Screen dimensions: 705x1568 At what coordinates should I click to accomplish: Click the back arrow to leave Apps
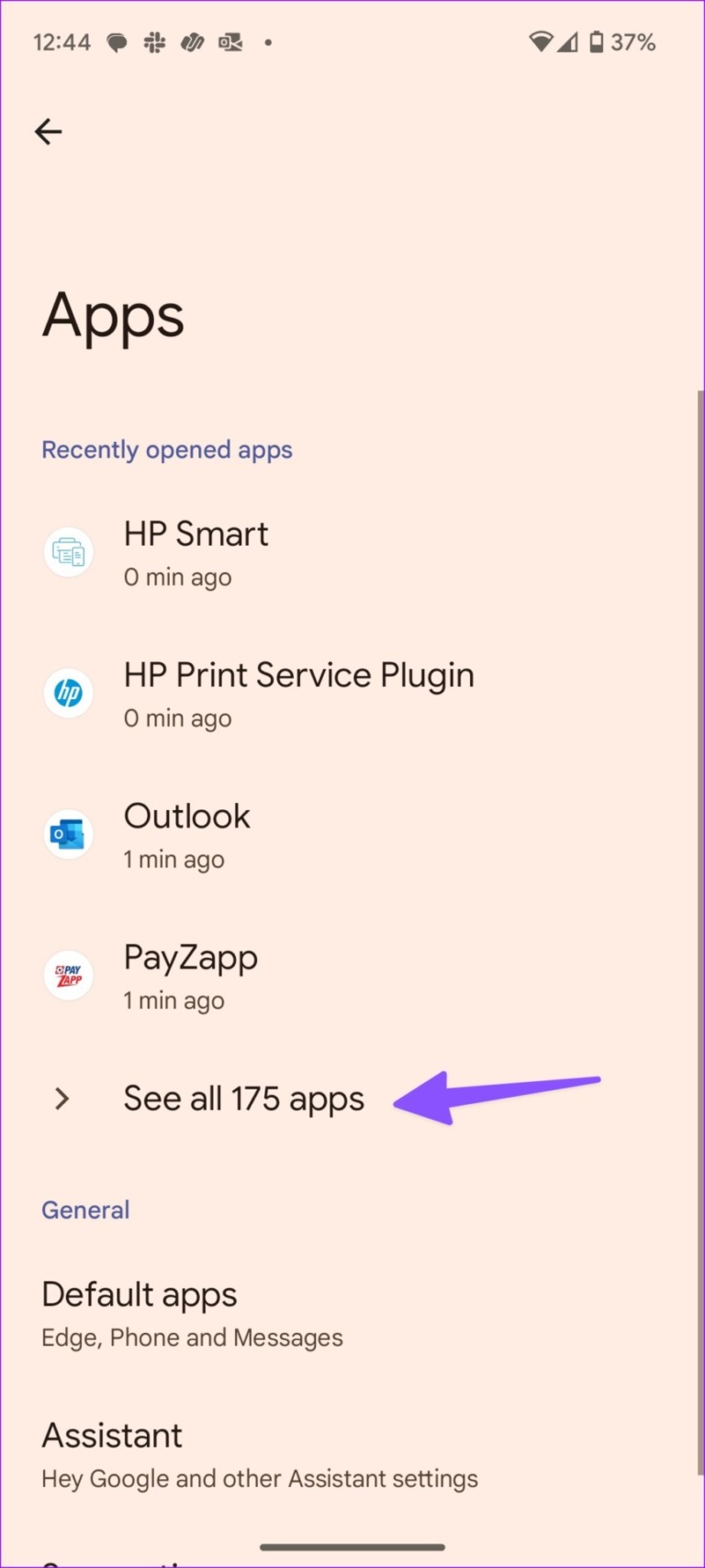pyautogui.click(x=48, y=131)
